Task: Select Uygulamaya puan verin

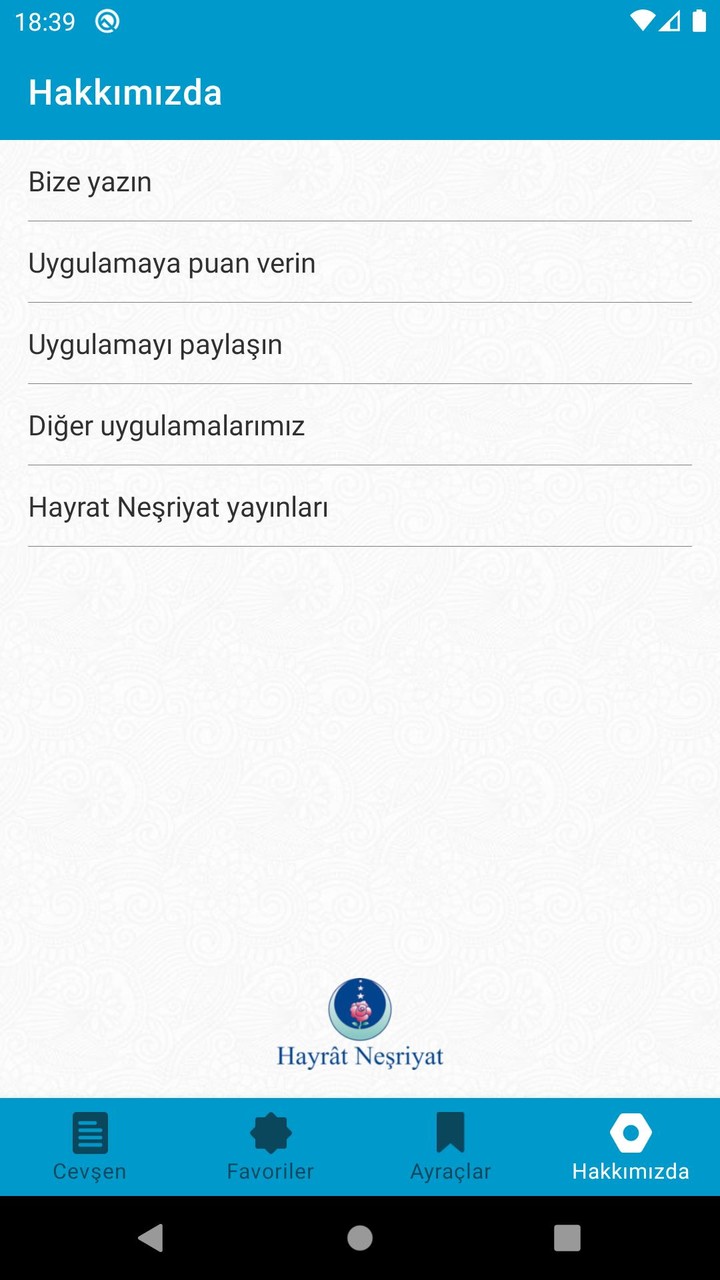Action: (360, 263)
